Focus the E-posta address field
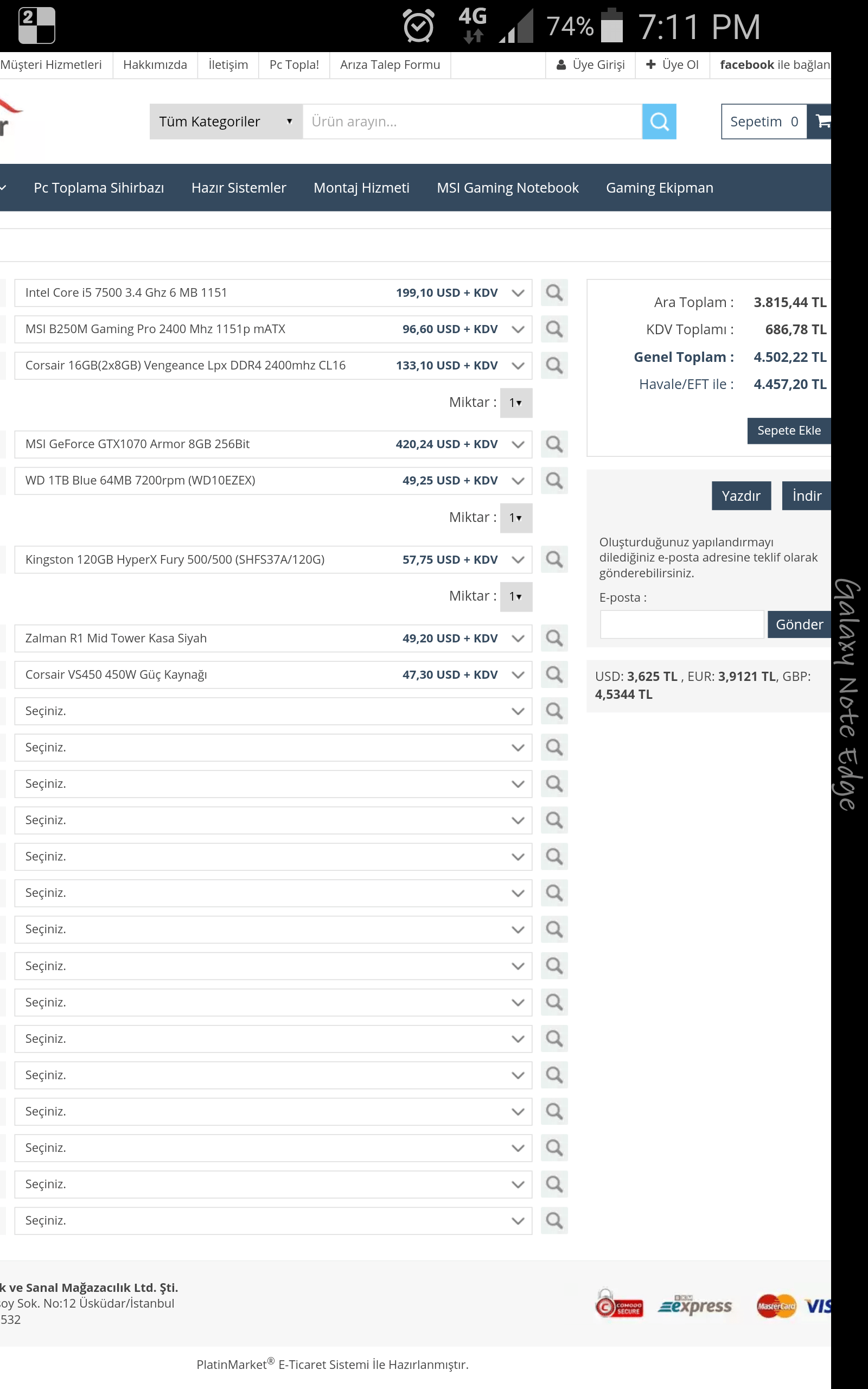Image resolution: width=868 pixels, height=1389 pixels. coord(681,624)
